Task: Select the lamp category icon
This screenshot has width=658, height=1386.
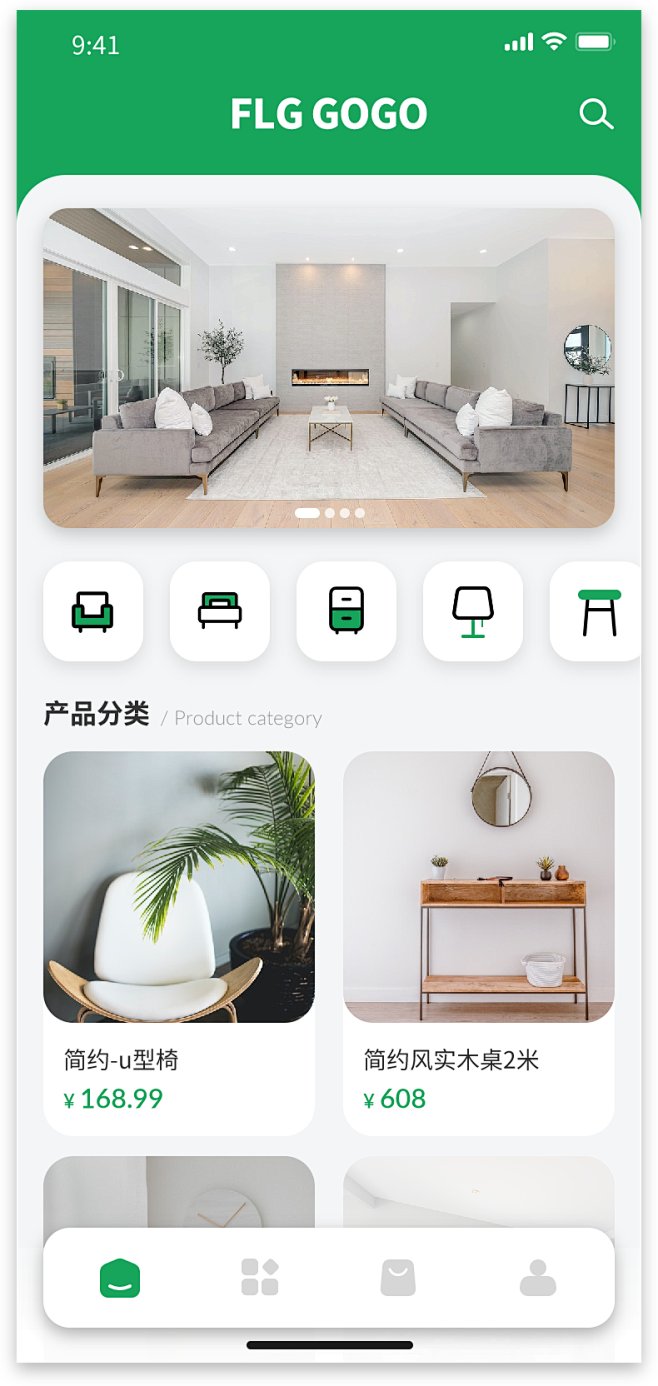Action: point(473,610)
